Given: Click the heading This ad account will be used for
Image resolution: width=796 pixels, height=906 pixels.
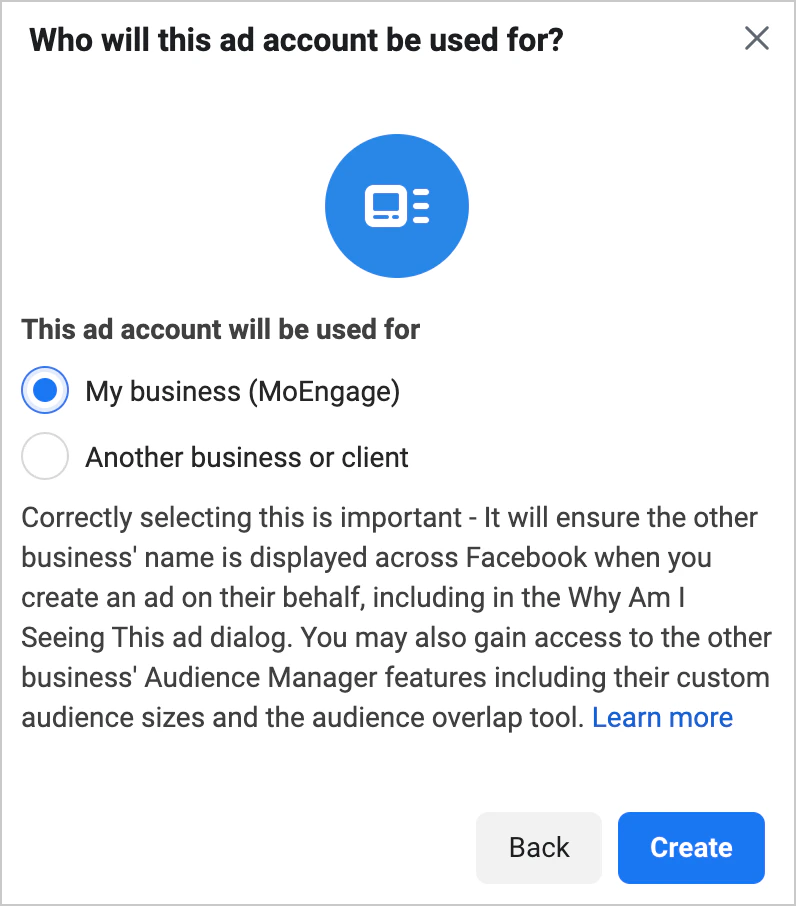Looking at the screenshot, I should [220, 329].
